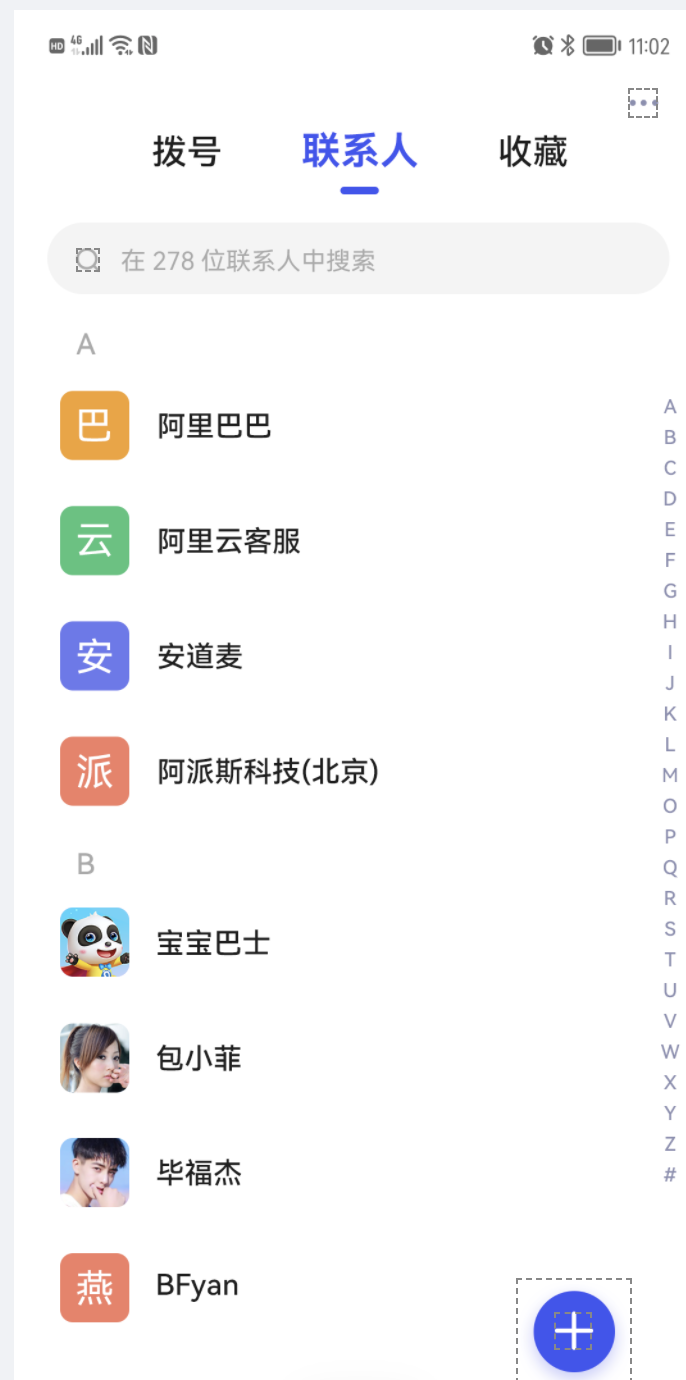Viewport: 686px width, 1380px height.
Task: Jump to letter Z in index
Action: click(x=670, y=1144)
